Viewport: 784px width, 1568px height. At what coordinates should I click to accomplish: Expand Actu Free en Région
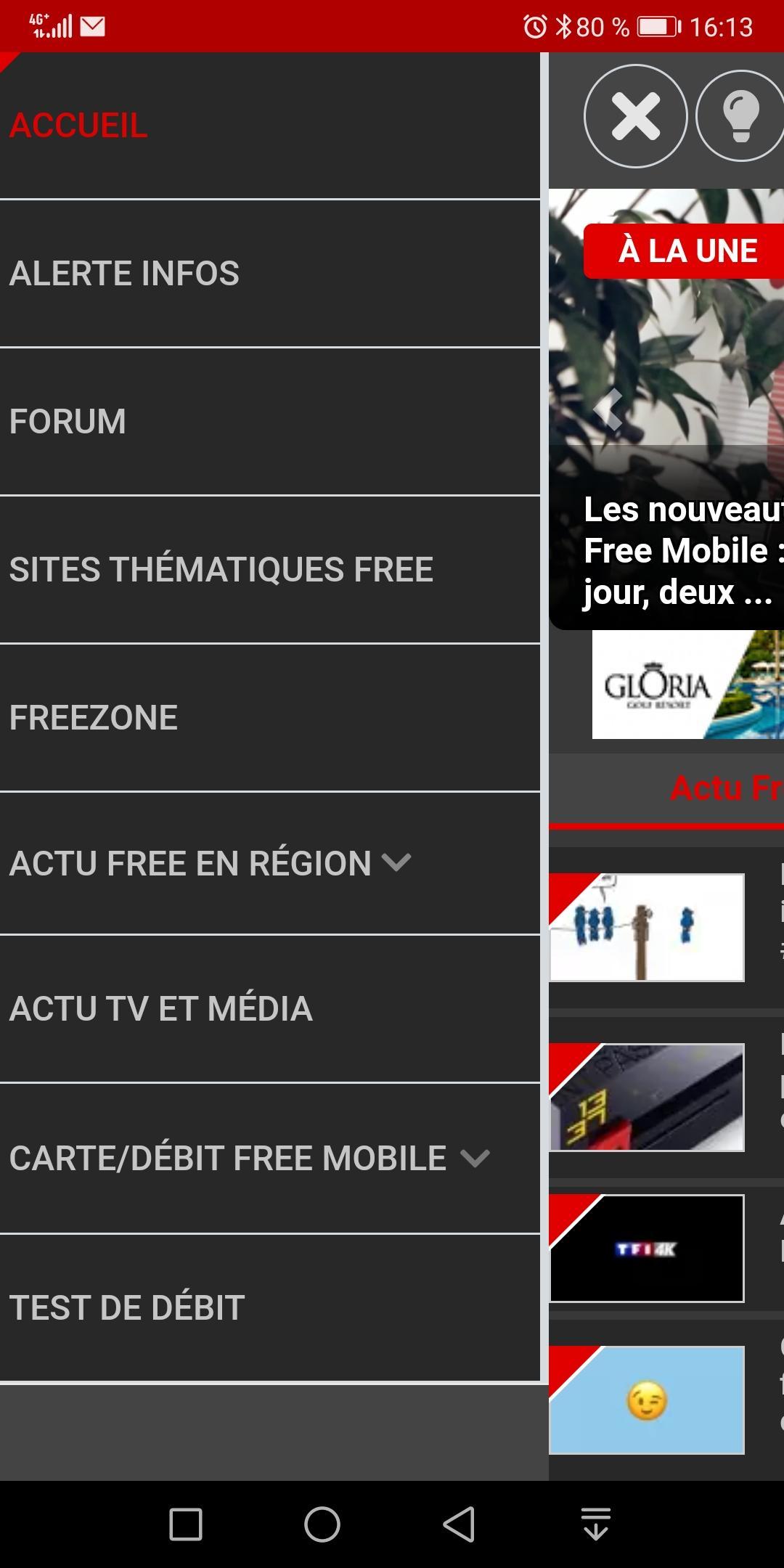pos(270,863)
